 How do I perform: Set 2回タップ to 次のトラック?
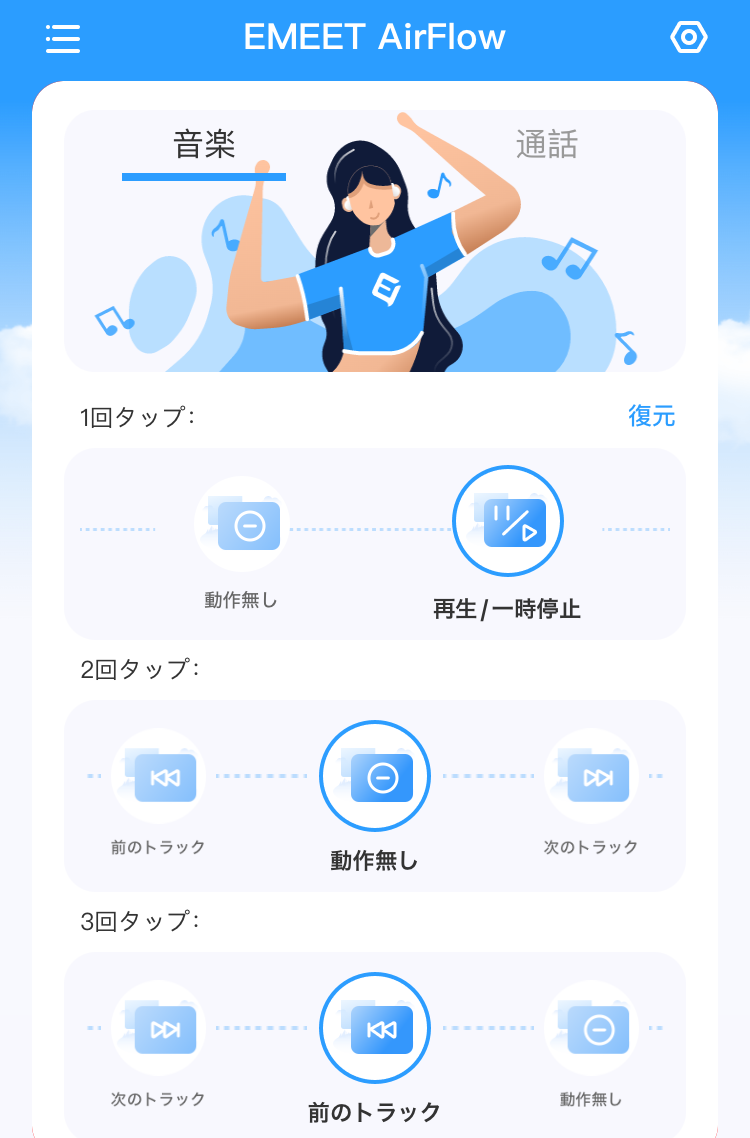pos(591,777)
